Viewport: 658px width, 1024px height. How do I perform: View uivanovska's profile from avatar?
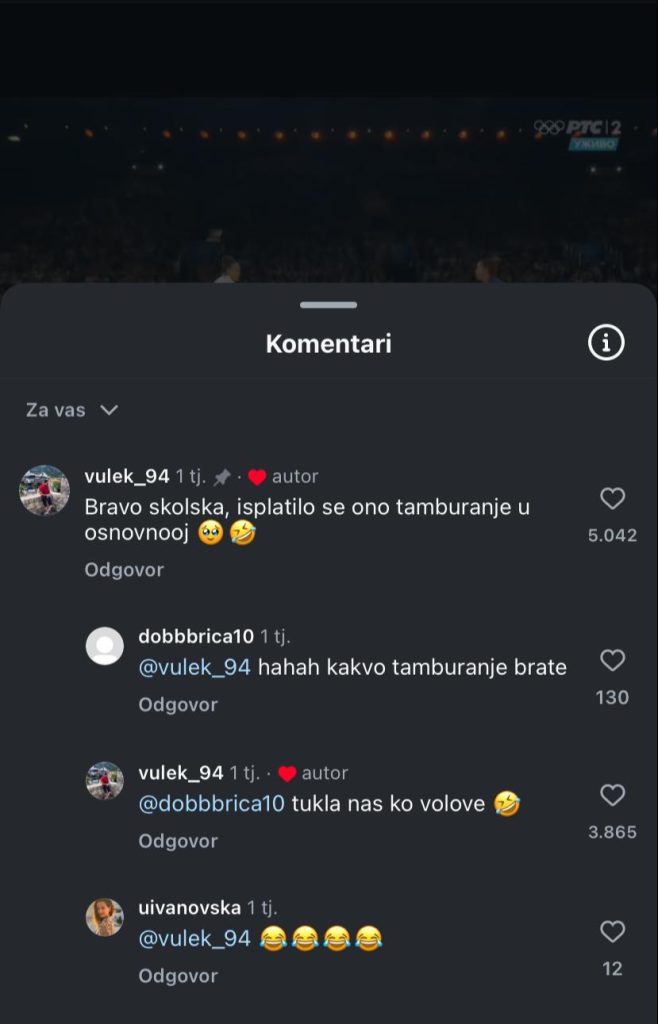click(105, 917)
